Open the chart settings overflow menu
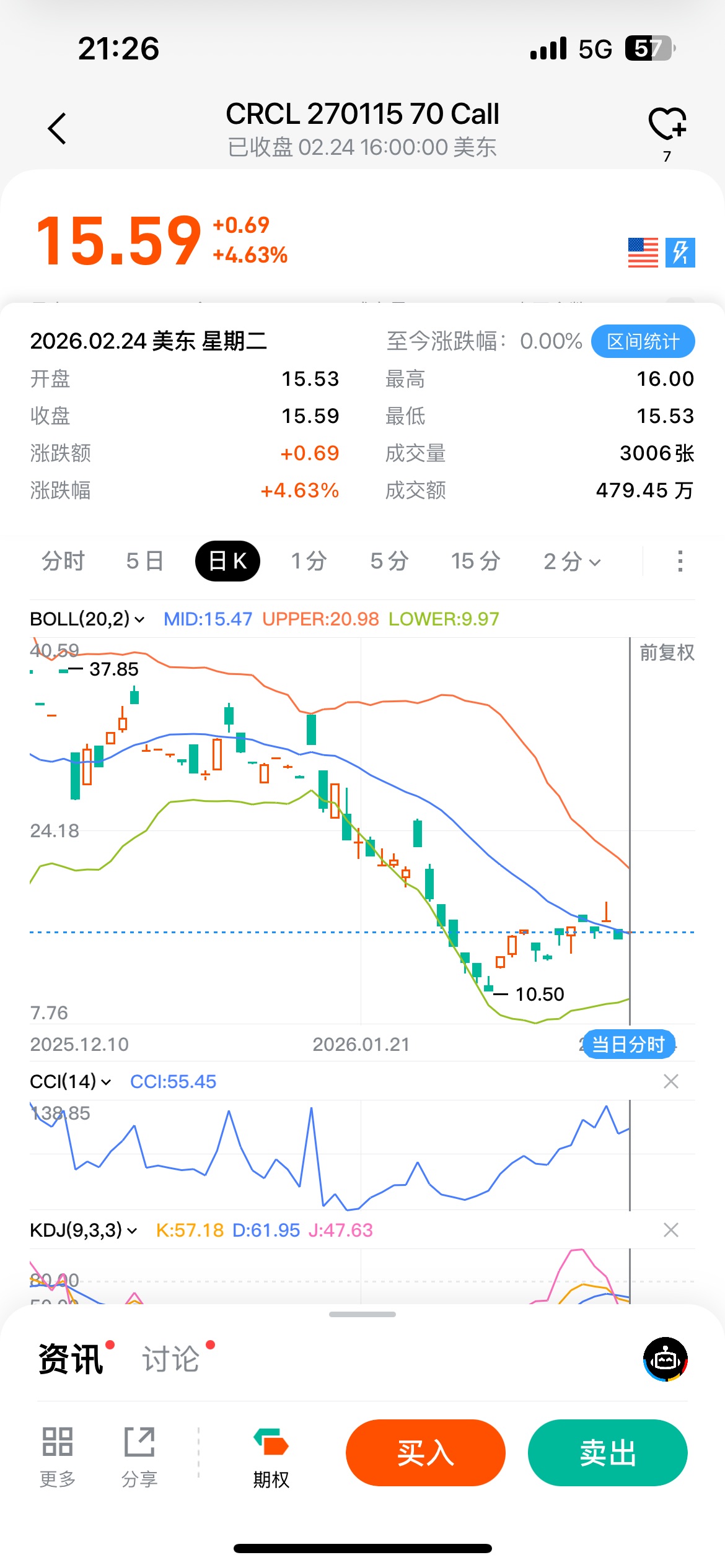Screen dimensions: 725x1568 (x=680, y=561)
